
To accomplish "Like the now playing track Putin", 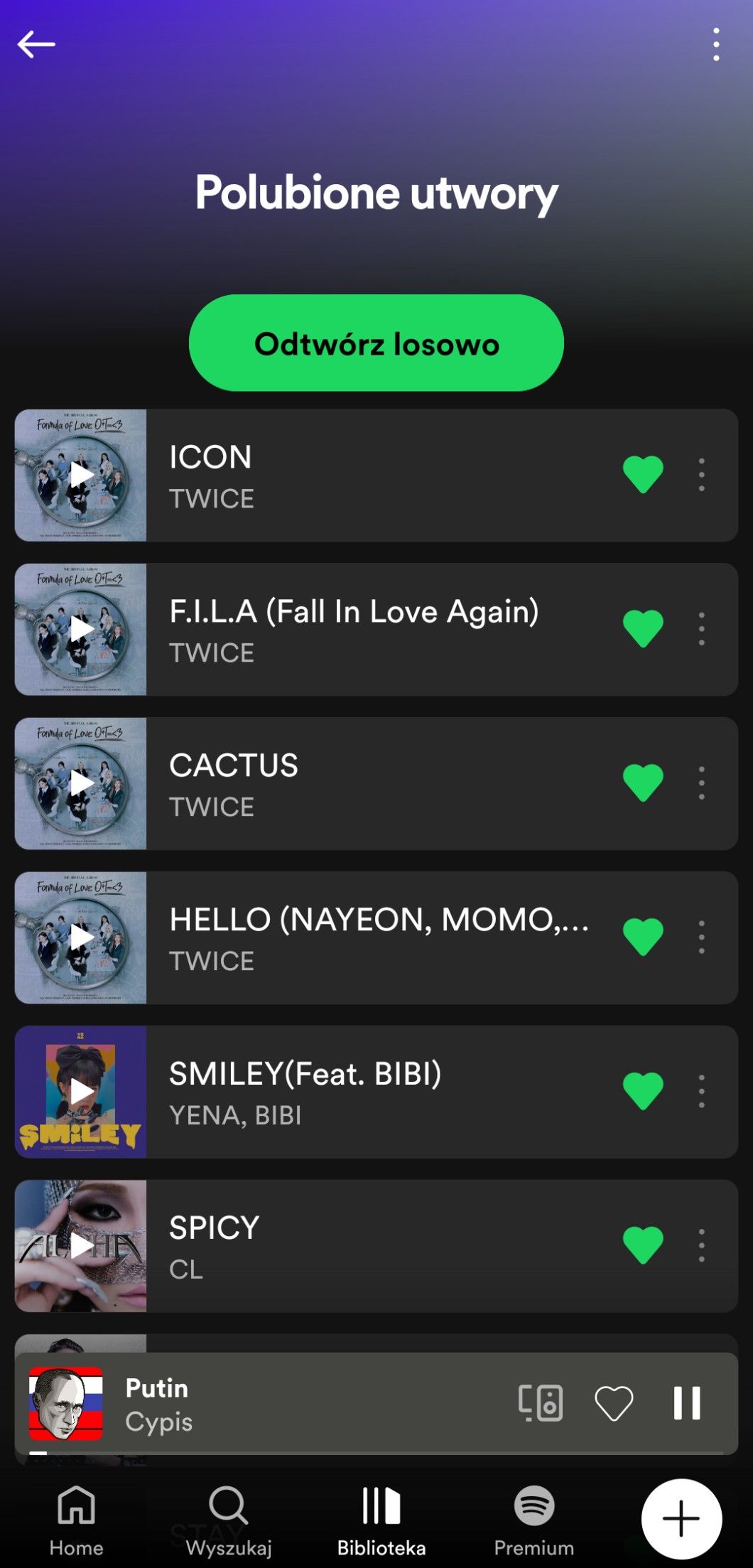I will click(614, 1403).
